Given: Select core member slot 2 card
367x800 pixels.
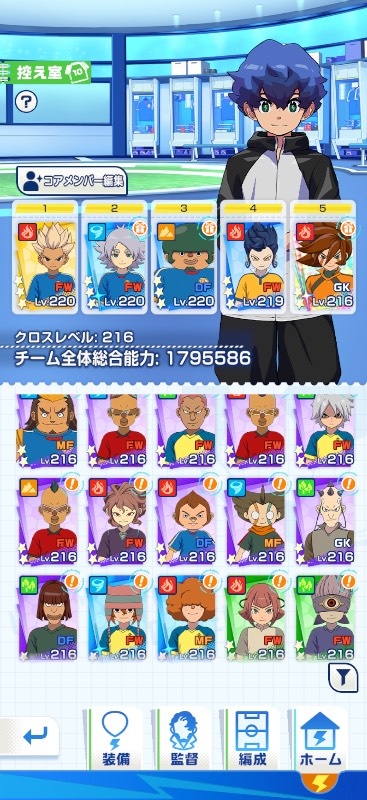Looking at the screenshot, I should click(x=114, y=257).
